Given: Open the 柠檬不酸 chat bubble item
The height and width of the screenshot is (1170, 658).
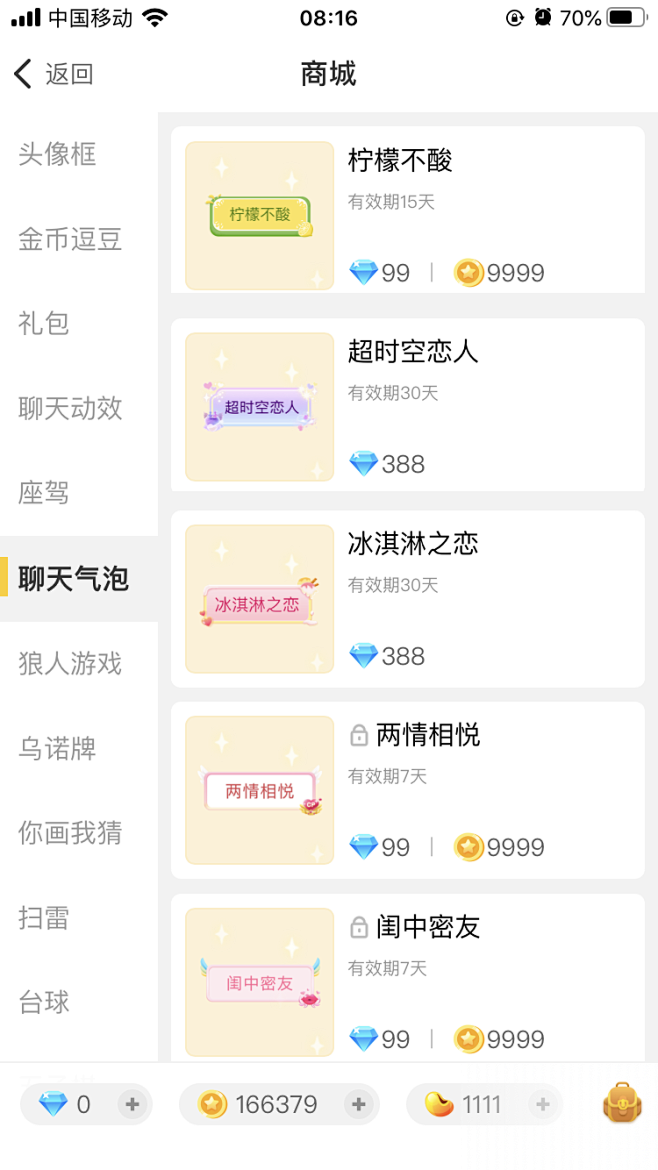Looking at the screenshot, I should tap(407, 210).
